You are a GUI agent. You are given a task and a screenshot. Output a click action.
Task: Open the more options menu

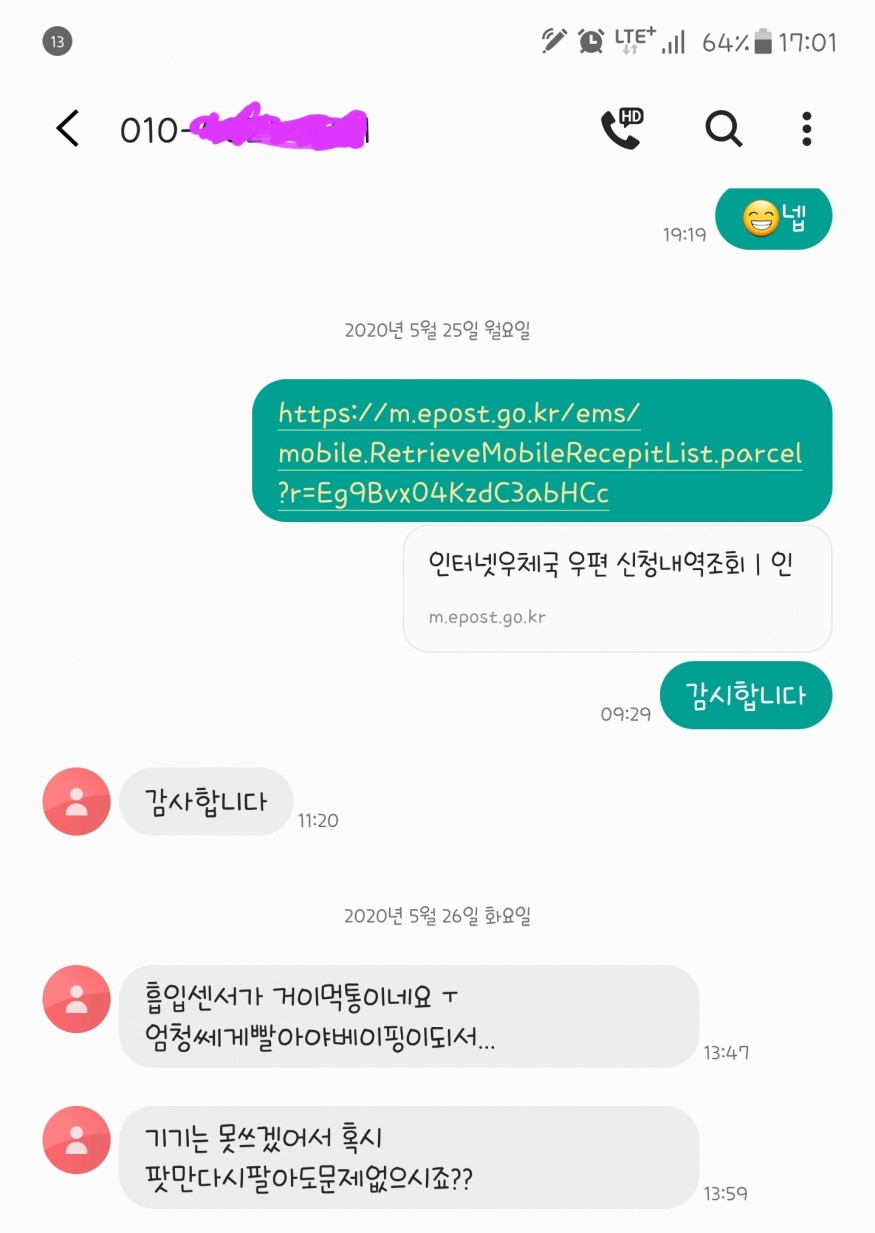click(807, 129)
